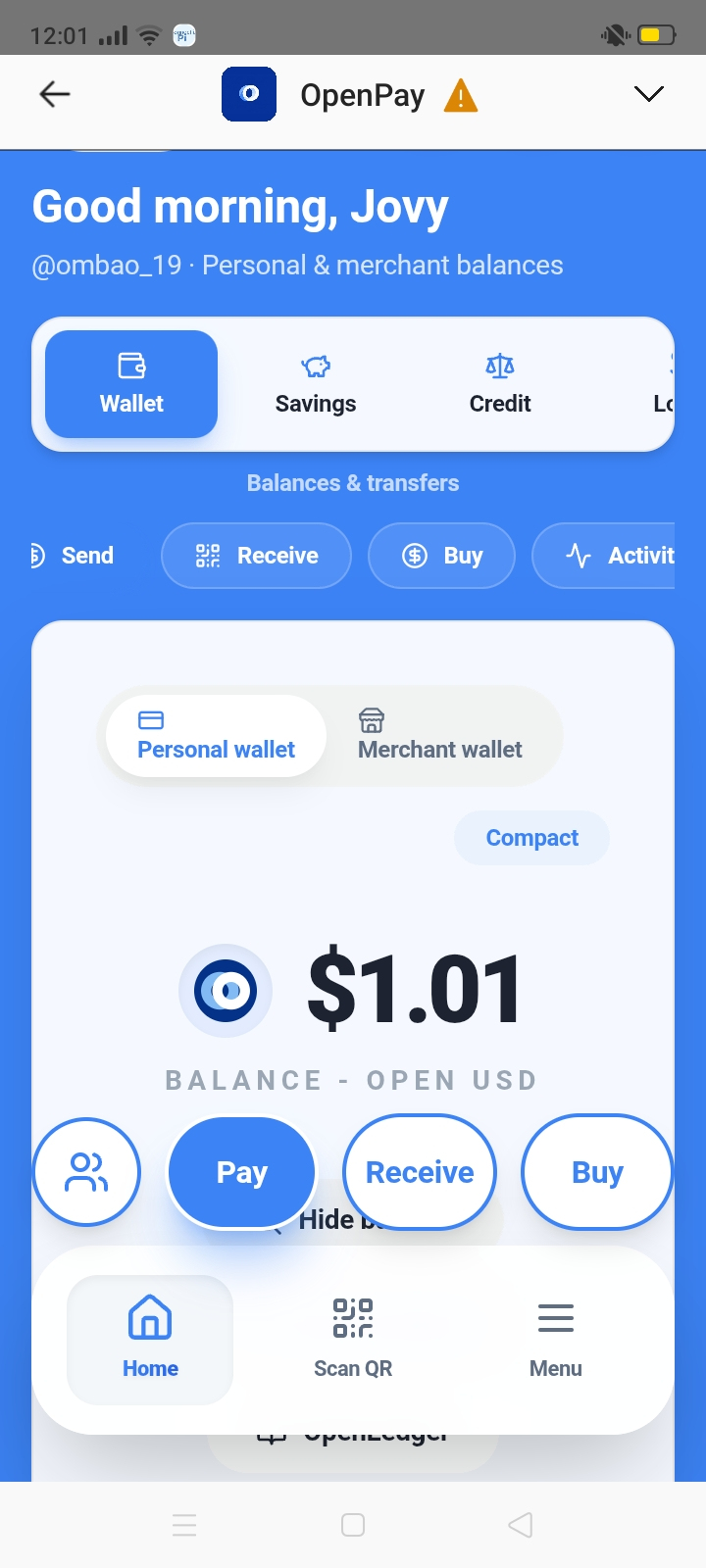The image size is (706, 1568).
Task: Switch to Merchant wallet
Action: pos(440,735)
